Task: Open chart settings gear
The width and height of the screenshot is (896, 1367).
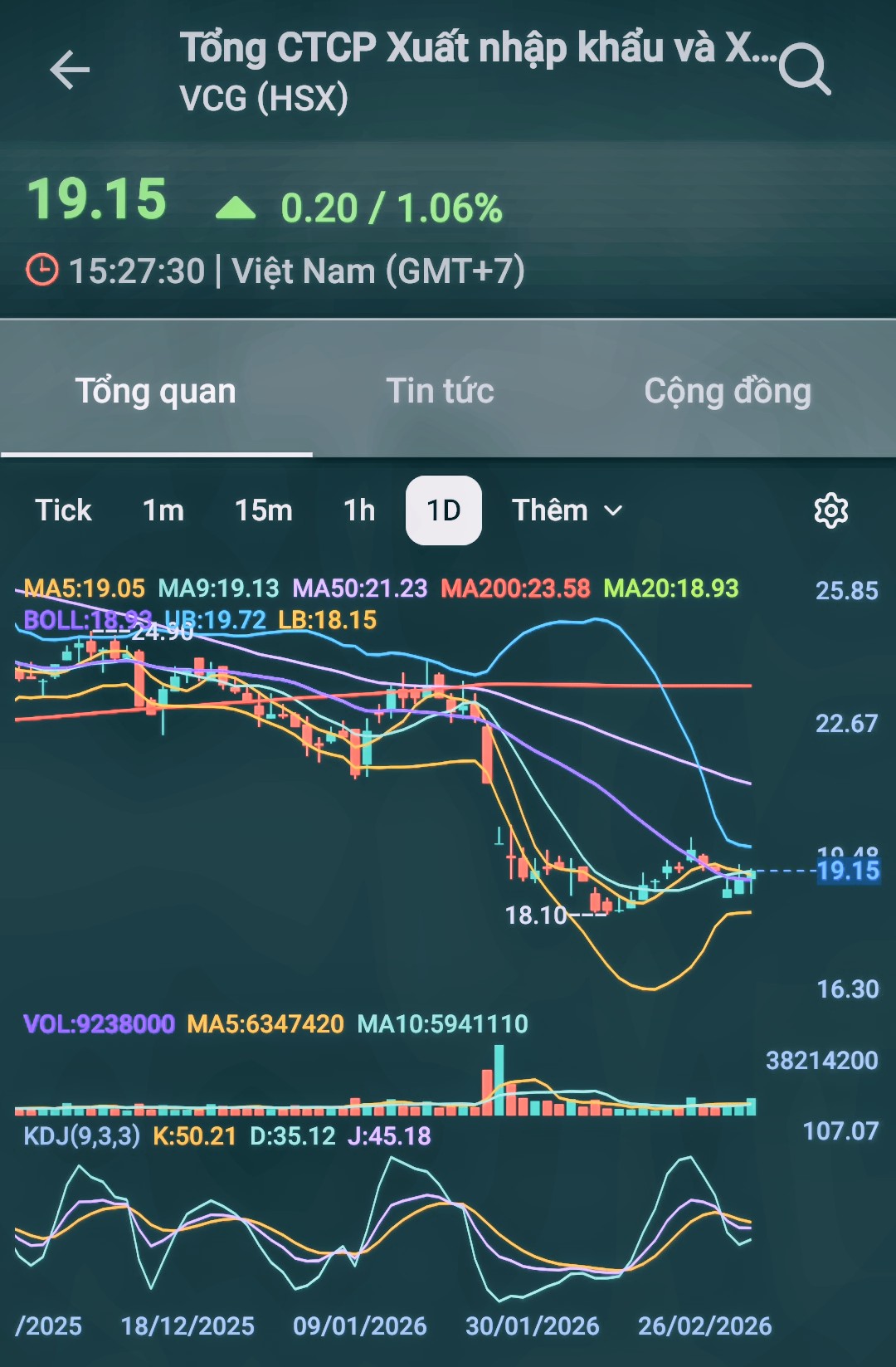Action: [830, 510]
